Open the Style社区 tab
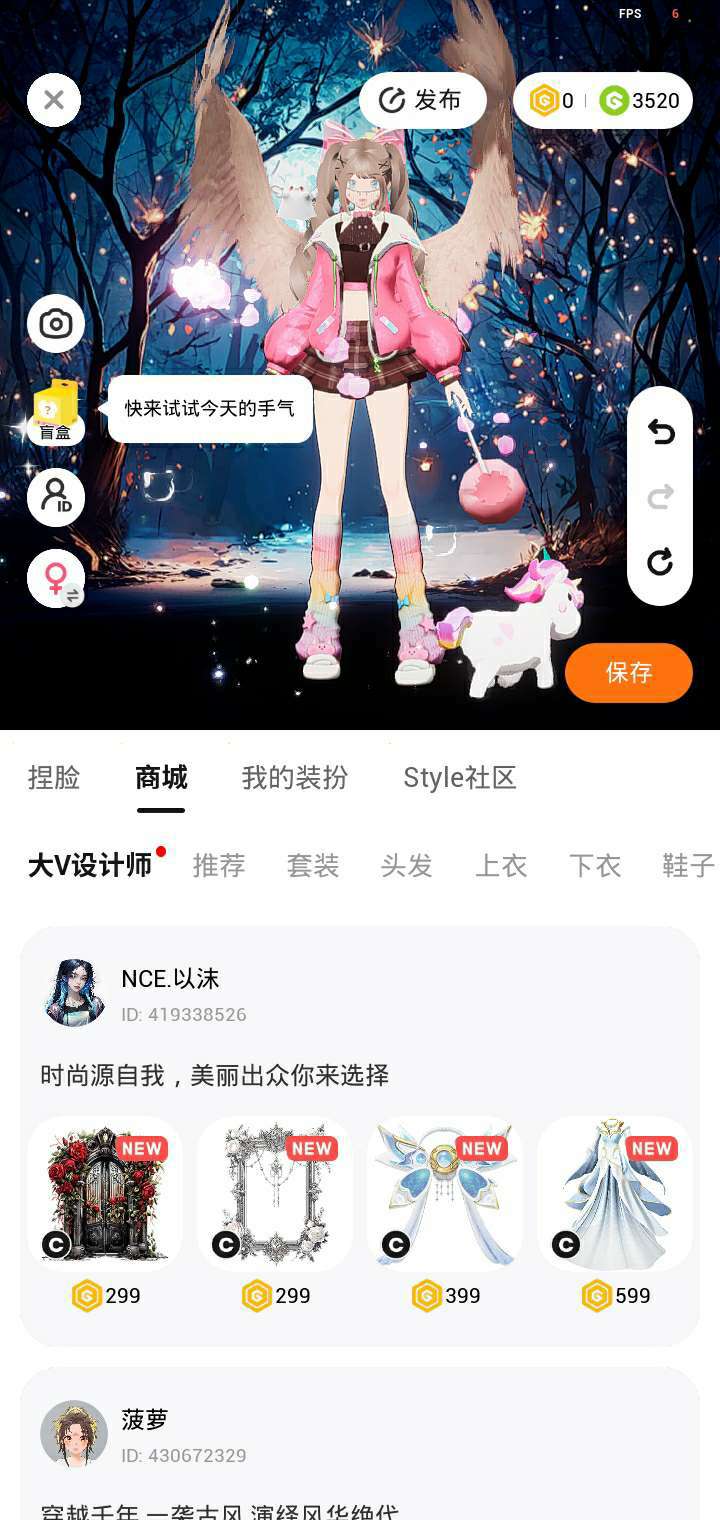 pyautogui.click(x=460, y=778)
